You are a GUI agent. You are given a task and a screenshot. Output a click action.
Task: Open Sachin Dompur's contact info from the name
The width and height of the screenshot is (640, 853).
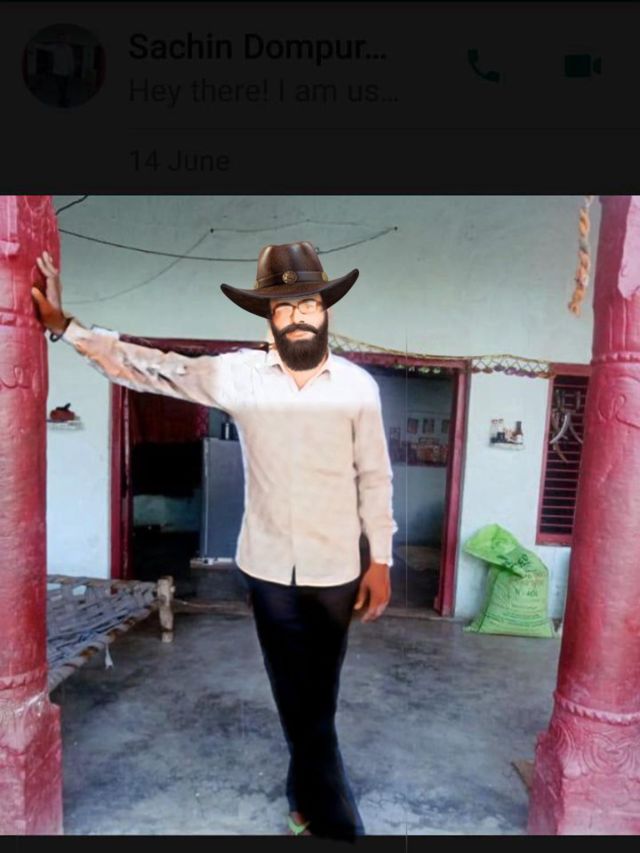pos(258,47)
